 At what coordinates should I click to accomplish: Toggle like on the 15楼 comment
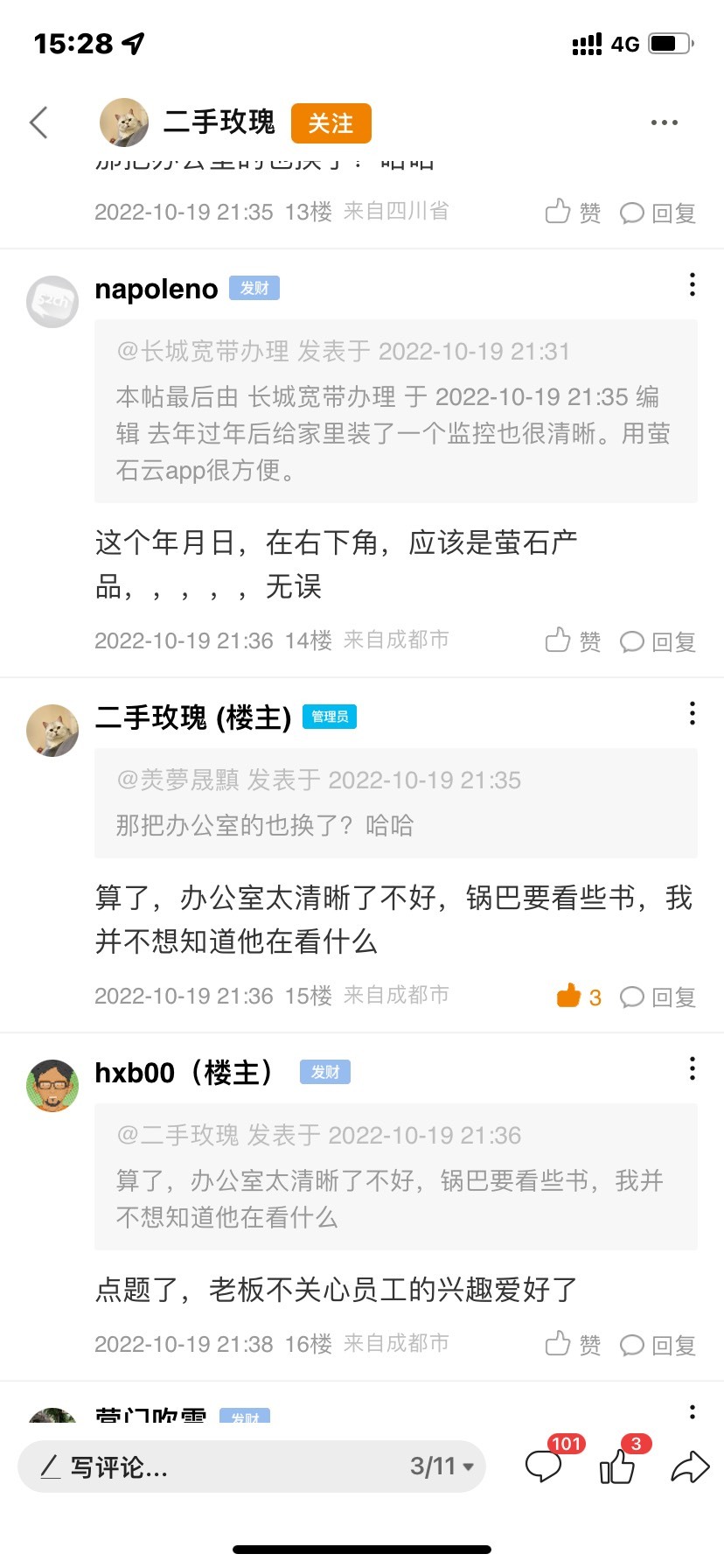pos(579,996)
